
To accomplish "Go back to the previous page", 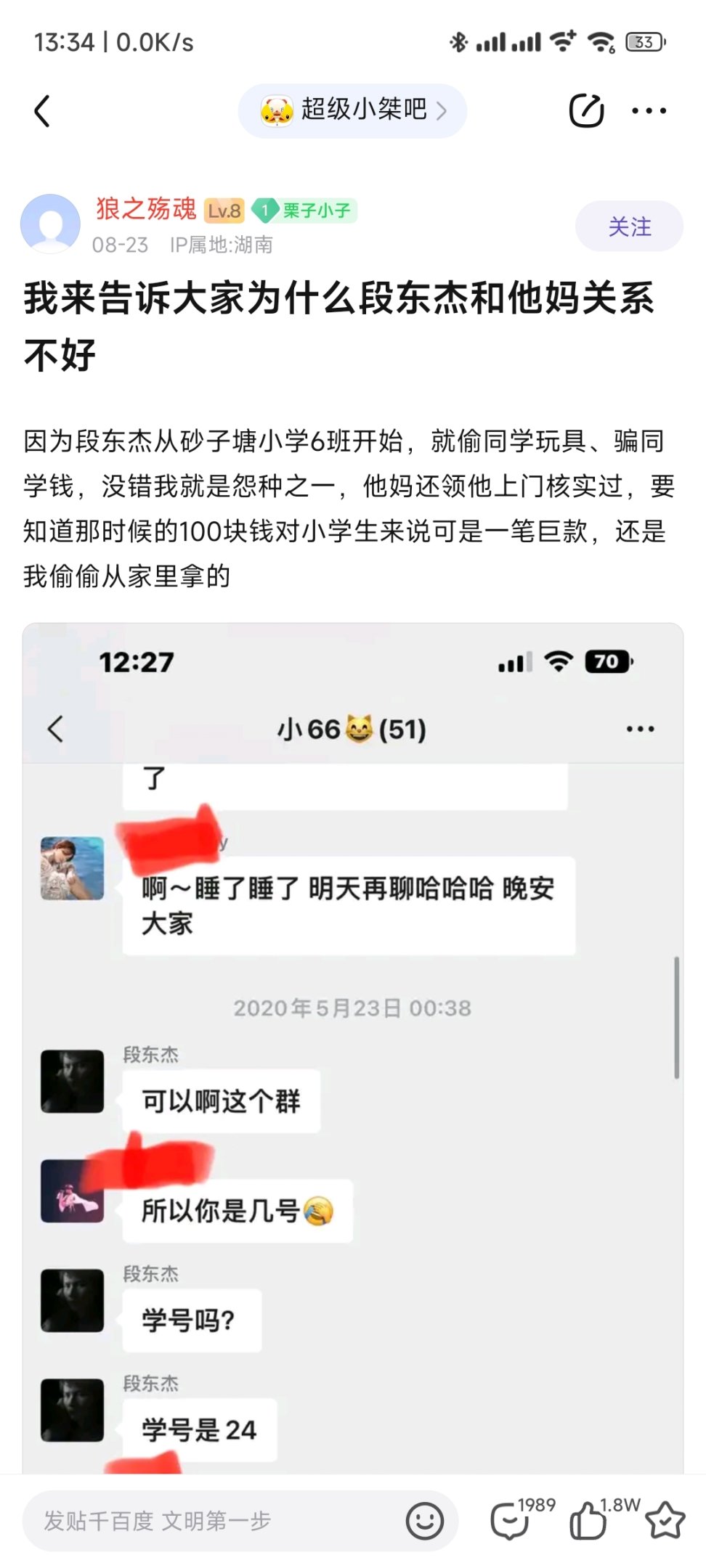I will (x=42, y=111).
